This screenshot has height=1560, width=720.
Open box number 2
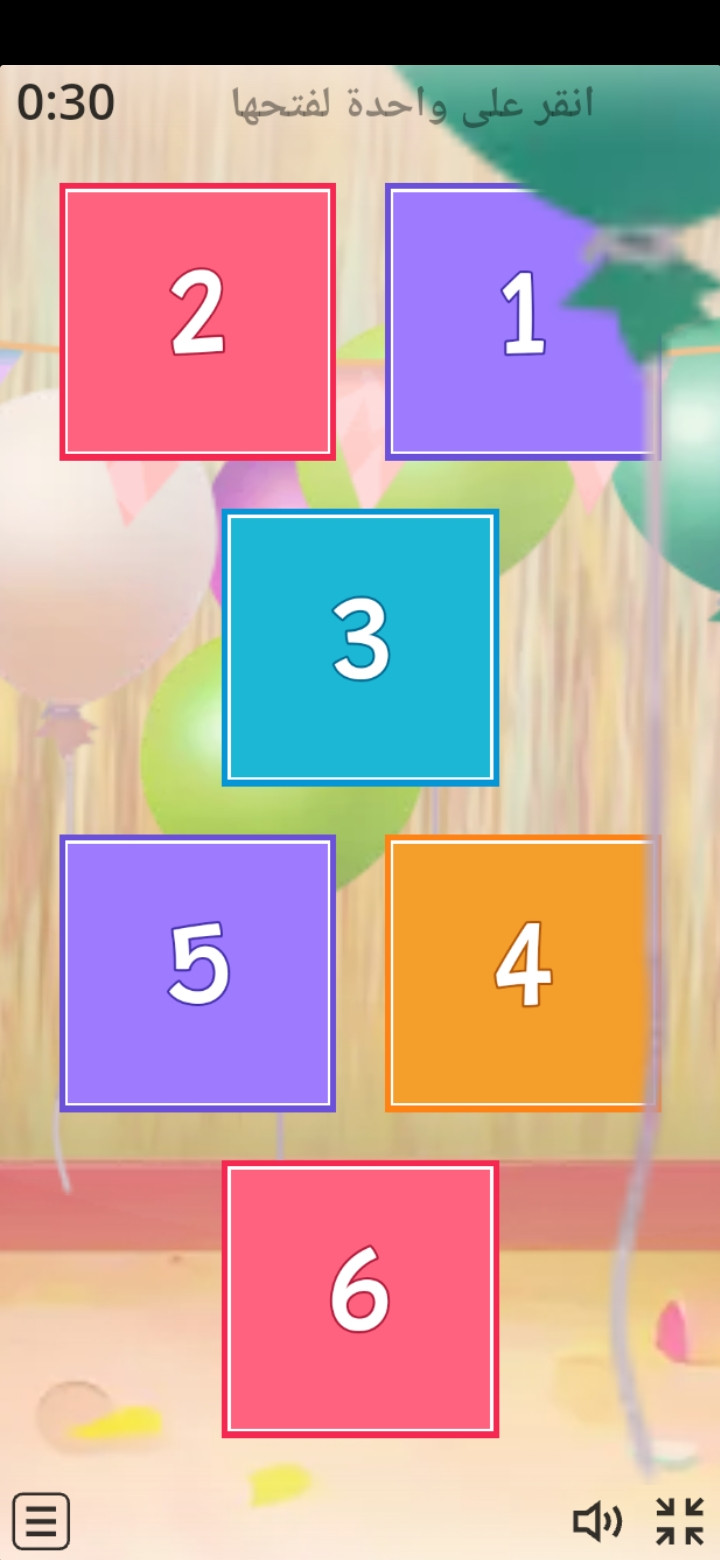198,322
